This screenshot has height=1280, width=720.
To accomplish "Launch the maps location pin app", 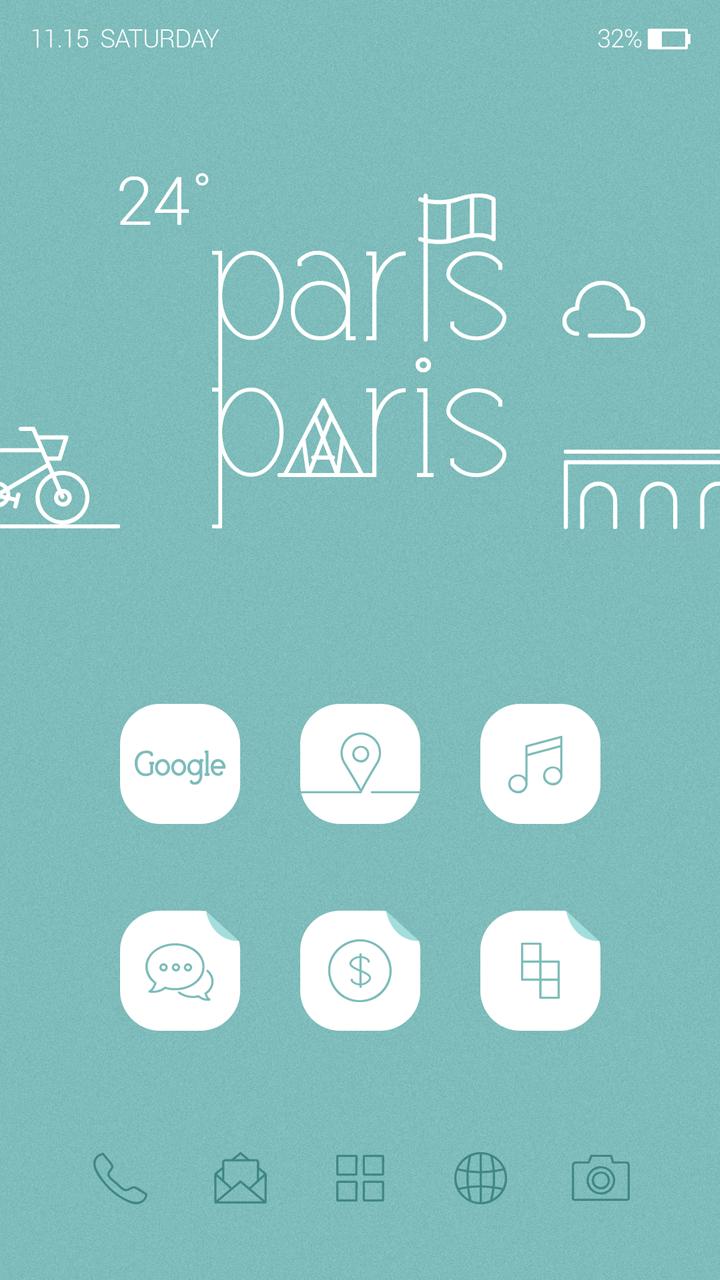I will (x=360, y=764).
